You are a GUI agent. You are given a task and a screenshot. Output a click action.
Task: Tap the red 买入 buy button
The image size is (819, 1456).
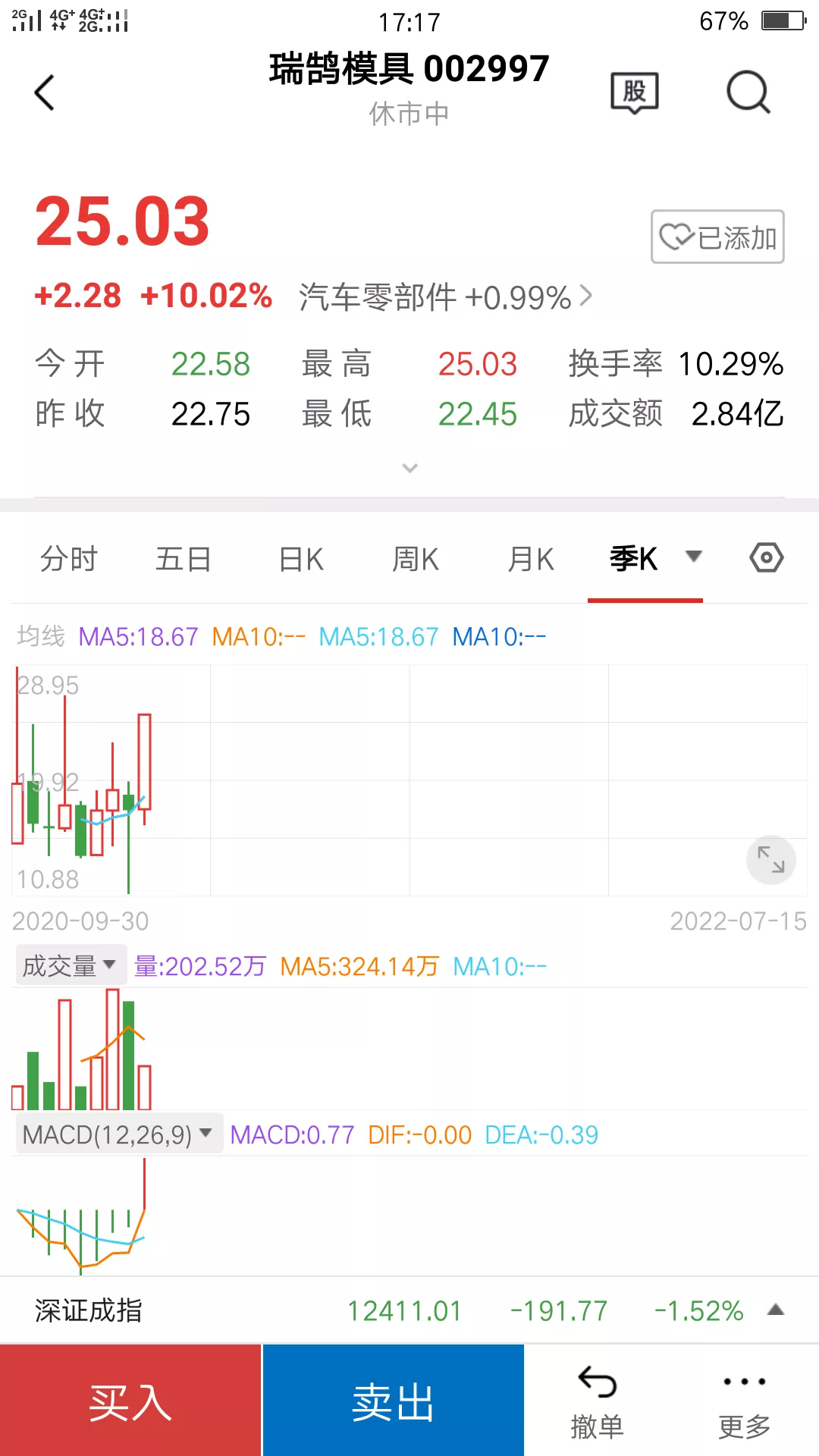click(130, 1401)
